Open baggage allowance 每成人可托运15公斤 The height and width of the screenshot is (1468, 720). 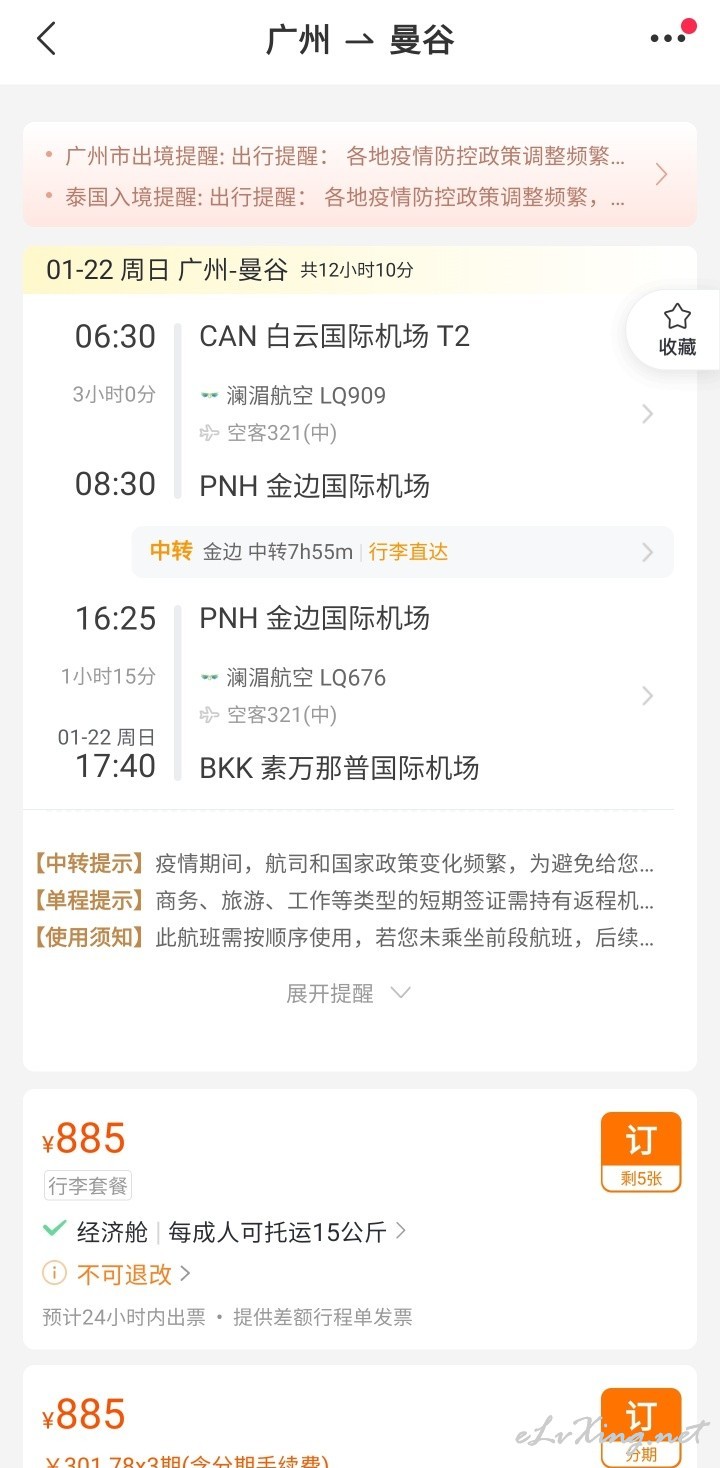[x=287, y=1232]
